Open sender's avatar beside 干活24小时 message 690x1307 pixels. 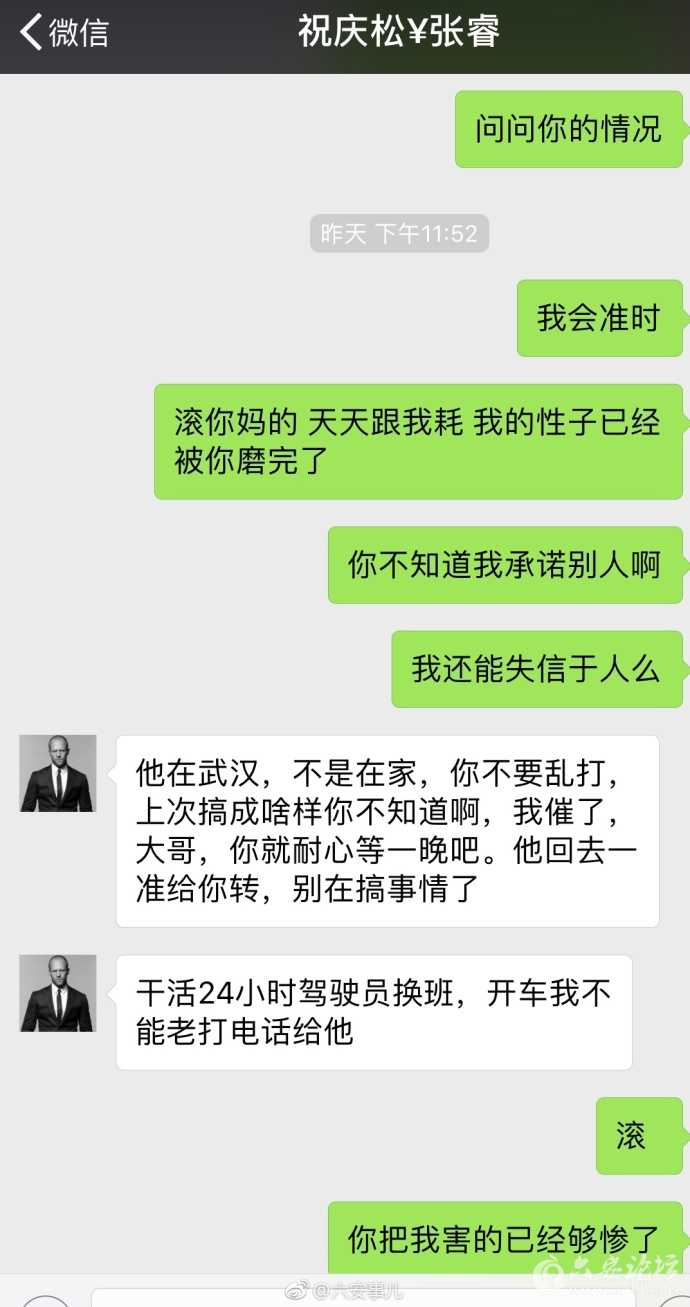[58, 993]
